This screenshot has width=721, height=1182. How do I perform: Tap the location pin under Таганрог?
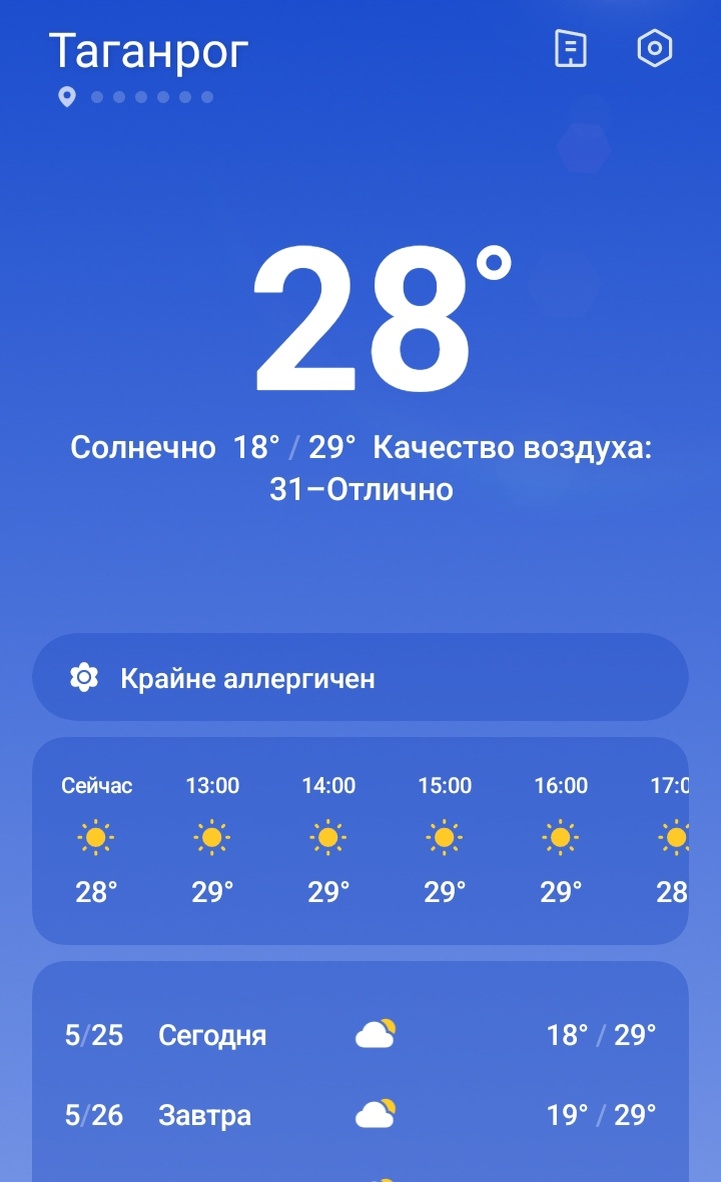65,97
